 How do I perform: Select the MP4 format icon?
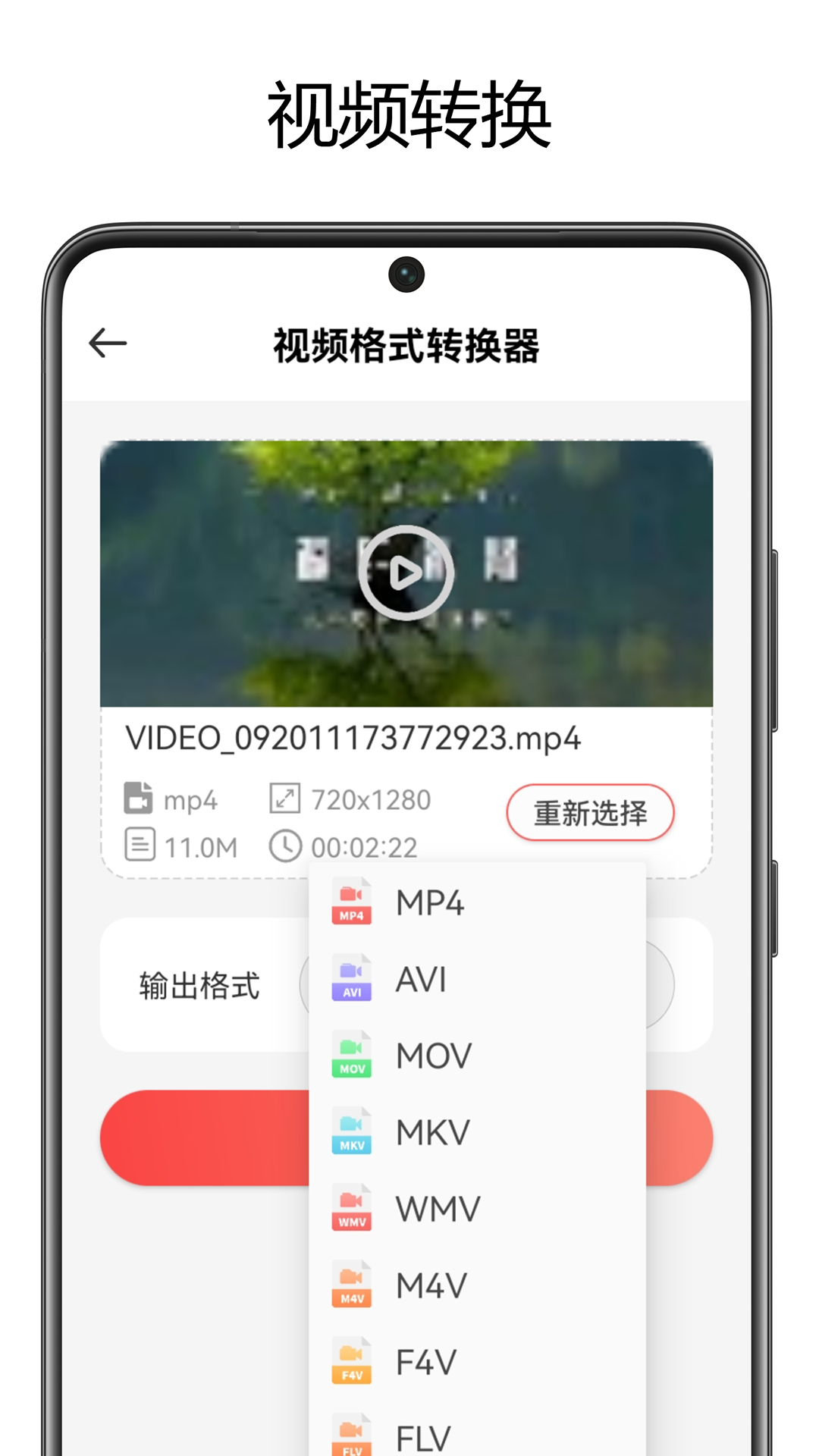coord(352,902)
